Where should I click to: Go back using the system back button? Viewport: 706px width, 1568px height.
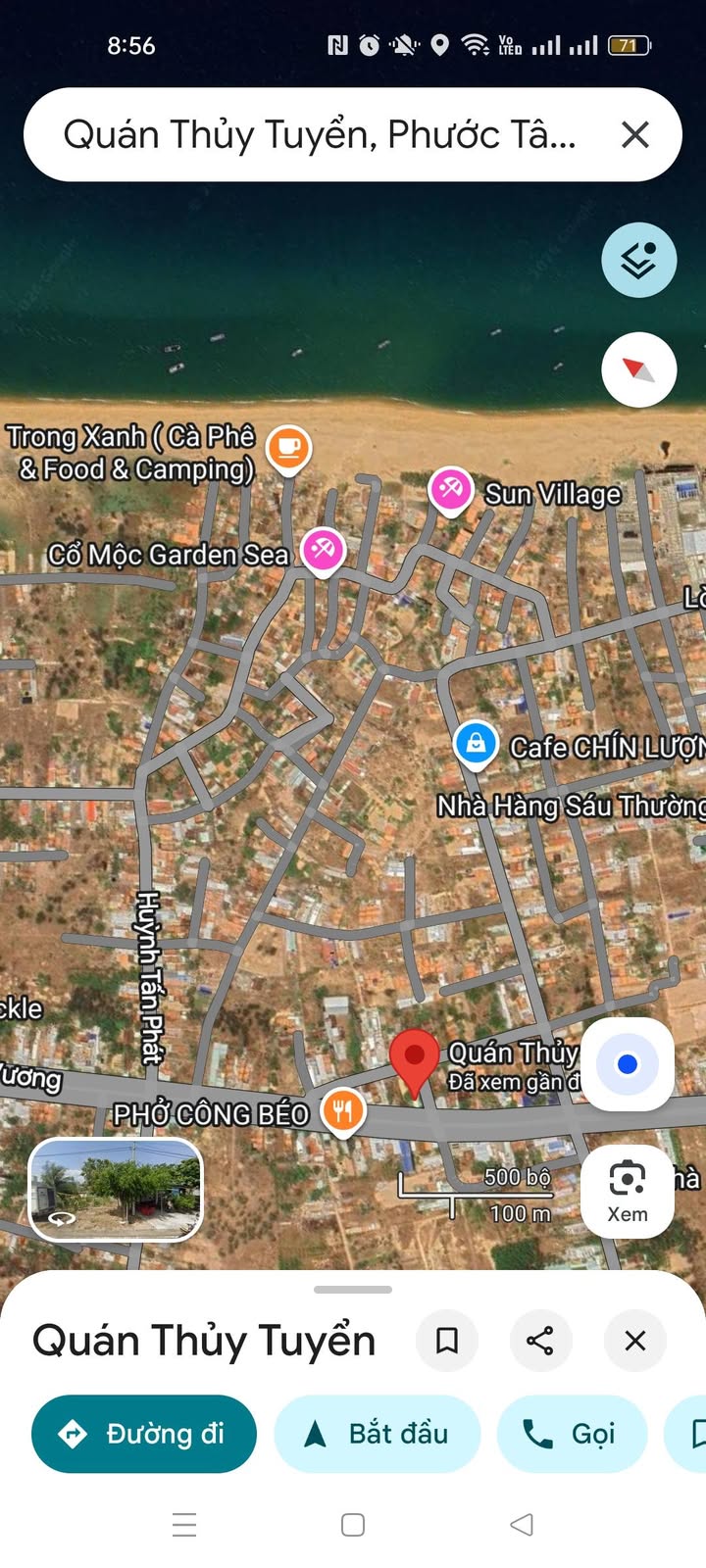pos(522,1524)
